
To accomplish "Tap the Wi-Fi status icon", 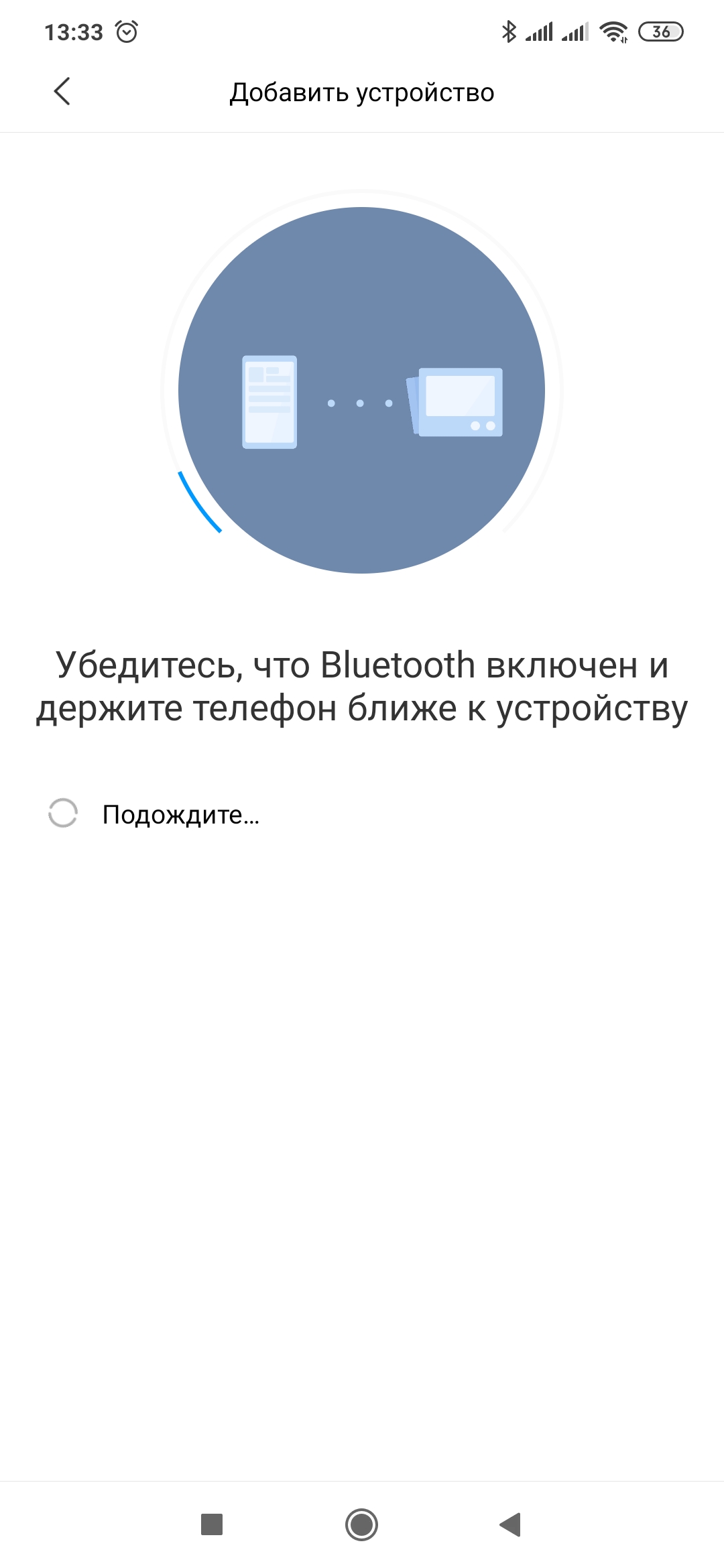I will (x=614, y=30).
